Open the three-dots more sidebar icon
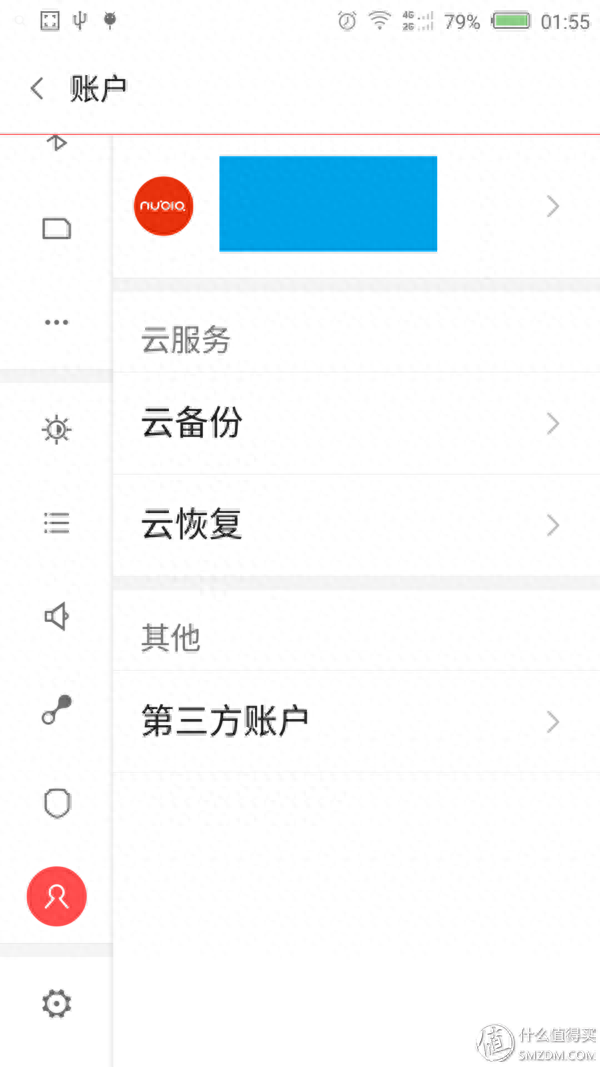Image resolution: width=600 pixels, height=1067 pixels. tap(57, 322)
